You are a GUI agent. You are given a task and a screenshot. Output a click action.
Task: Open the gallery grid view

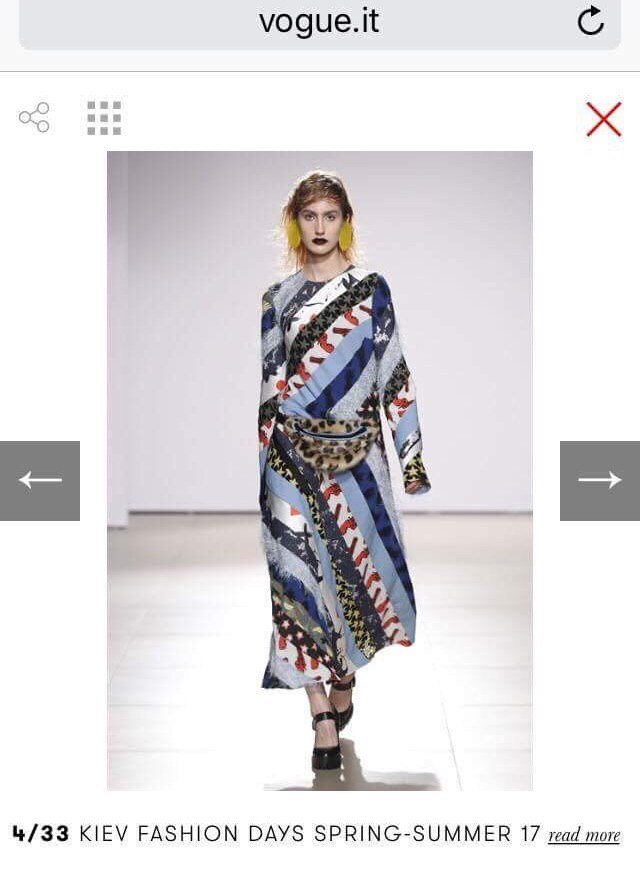(x=104, y=118)
